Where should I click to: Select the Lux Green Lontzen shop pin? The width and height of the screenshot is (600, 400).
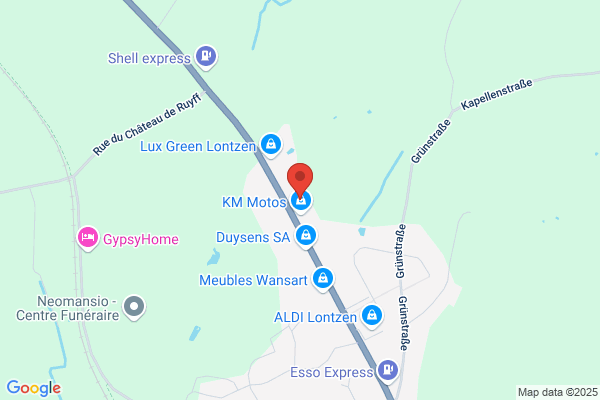pyautogui.click(x=270, y=146)
